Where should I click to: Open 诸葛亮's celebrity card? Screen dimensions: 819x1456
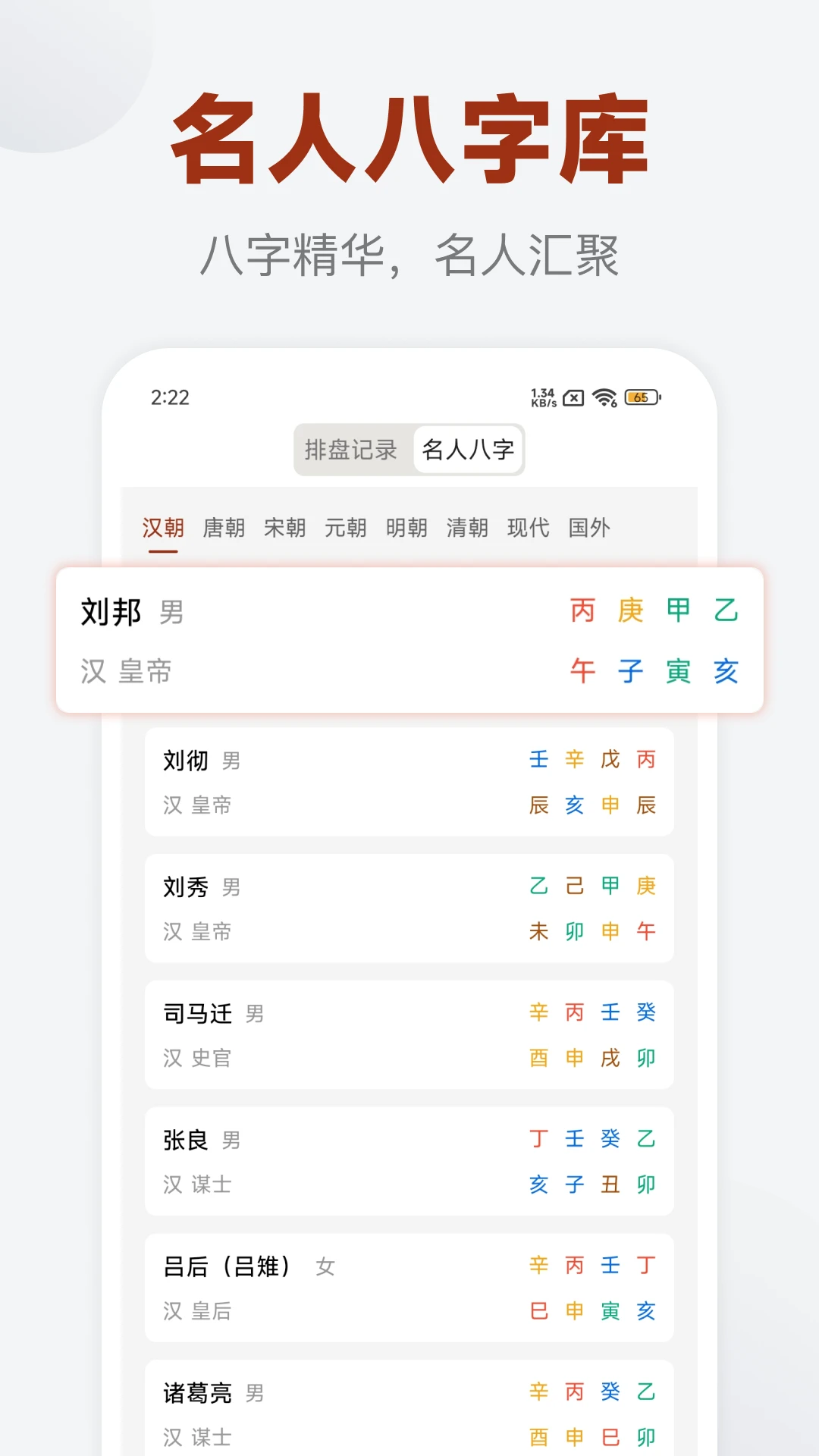pos(409,1410)
